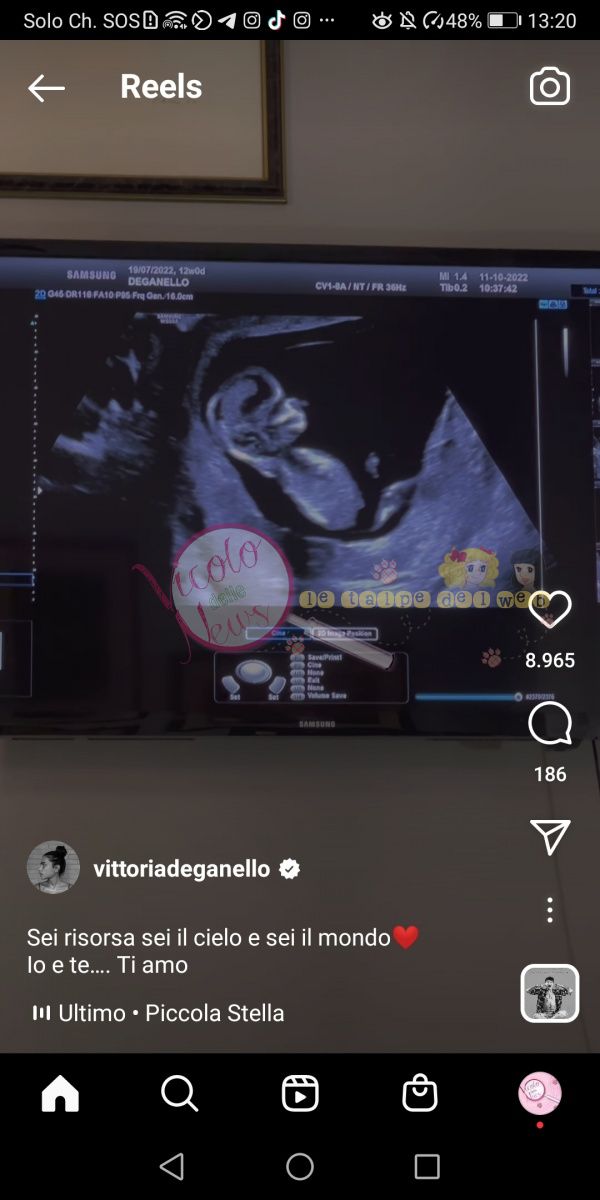Open the Shop tab
Viewport: 600px width, 1200px height.
pos(420,1094)
